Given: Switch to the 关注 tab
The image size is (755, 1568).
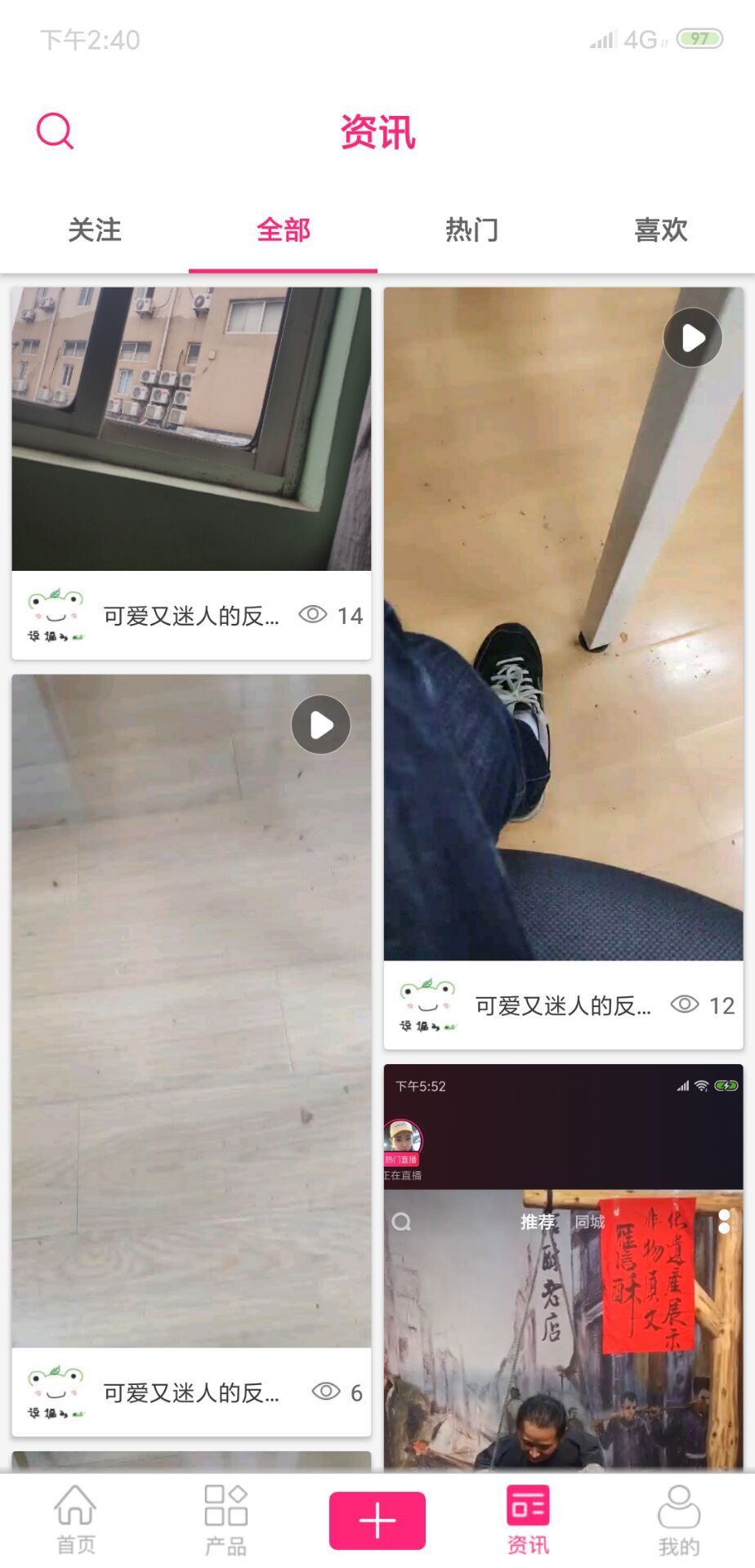Looking at the screenshot, I should click(x=95, y=229).
